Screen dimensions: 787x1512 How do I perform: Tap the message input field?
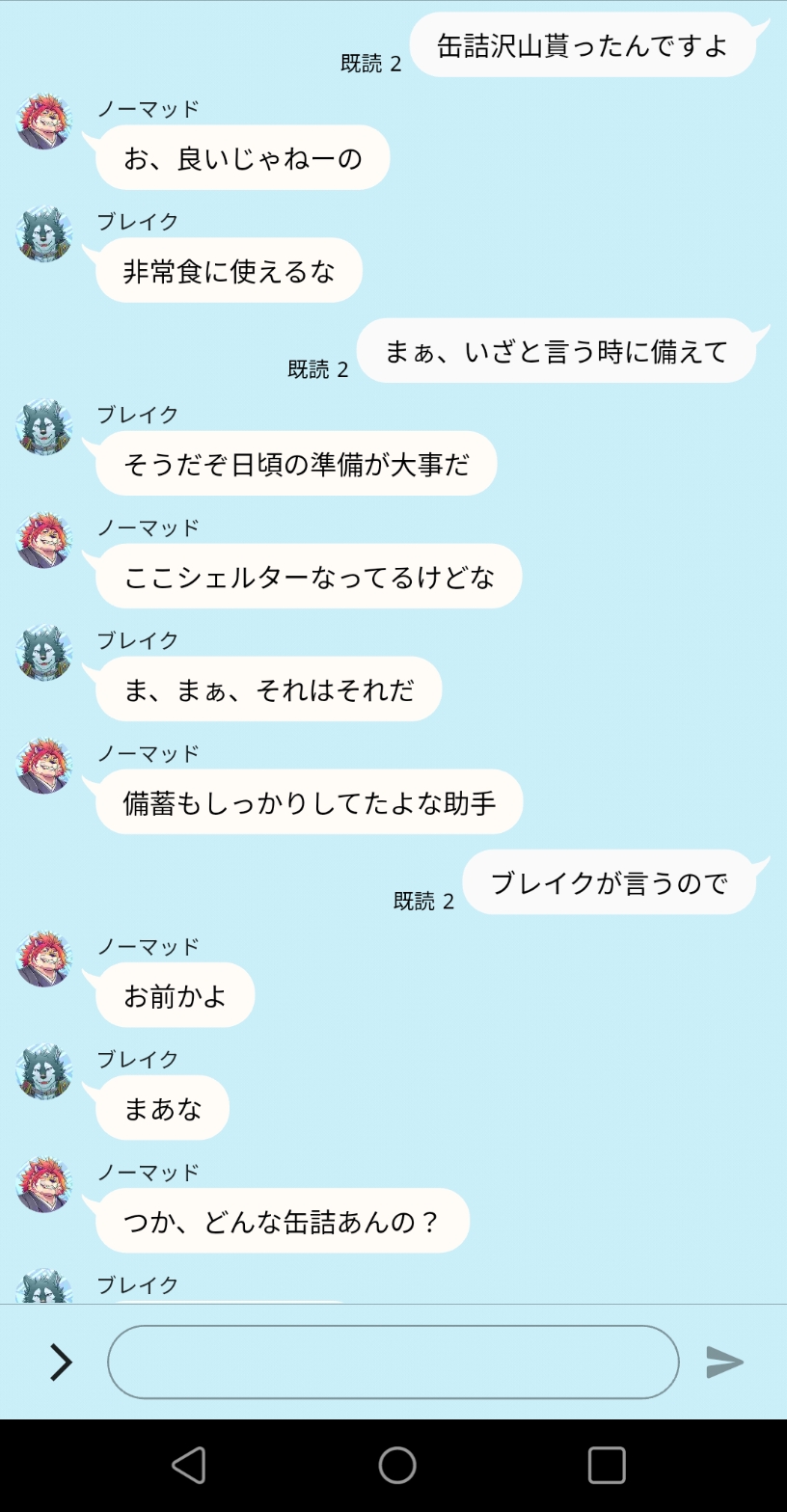pyautogui.click(x=393, y=1362)
